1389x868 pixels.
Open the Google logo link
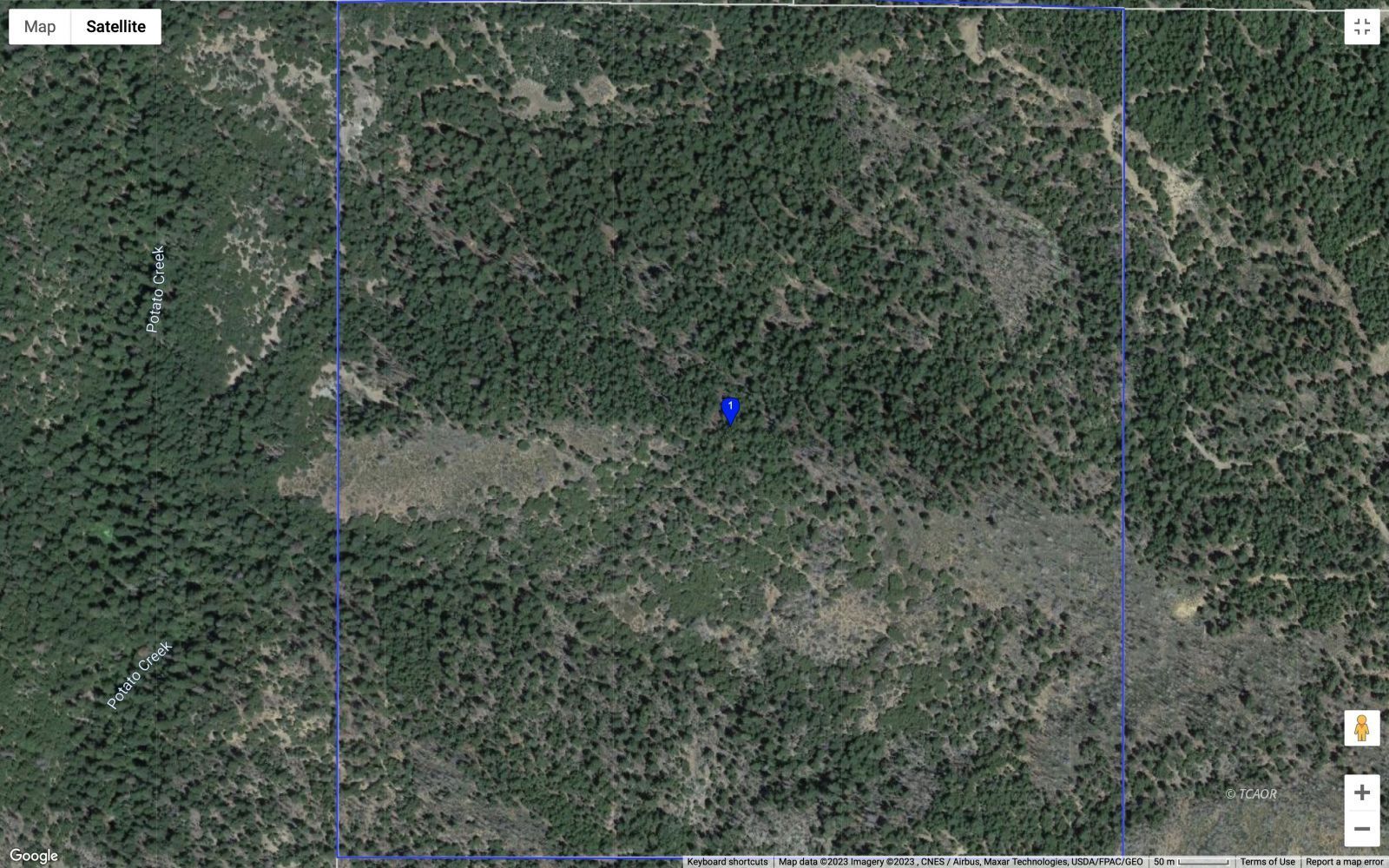[34, 856]
